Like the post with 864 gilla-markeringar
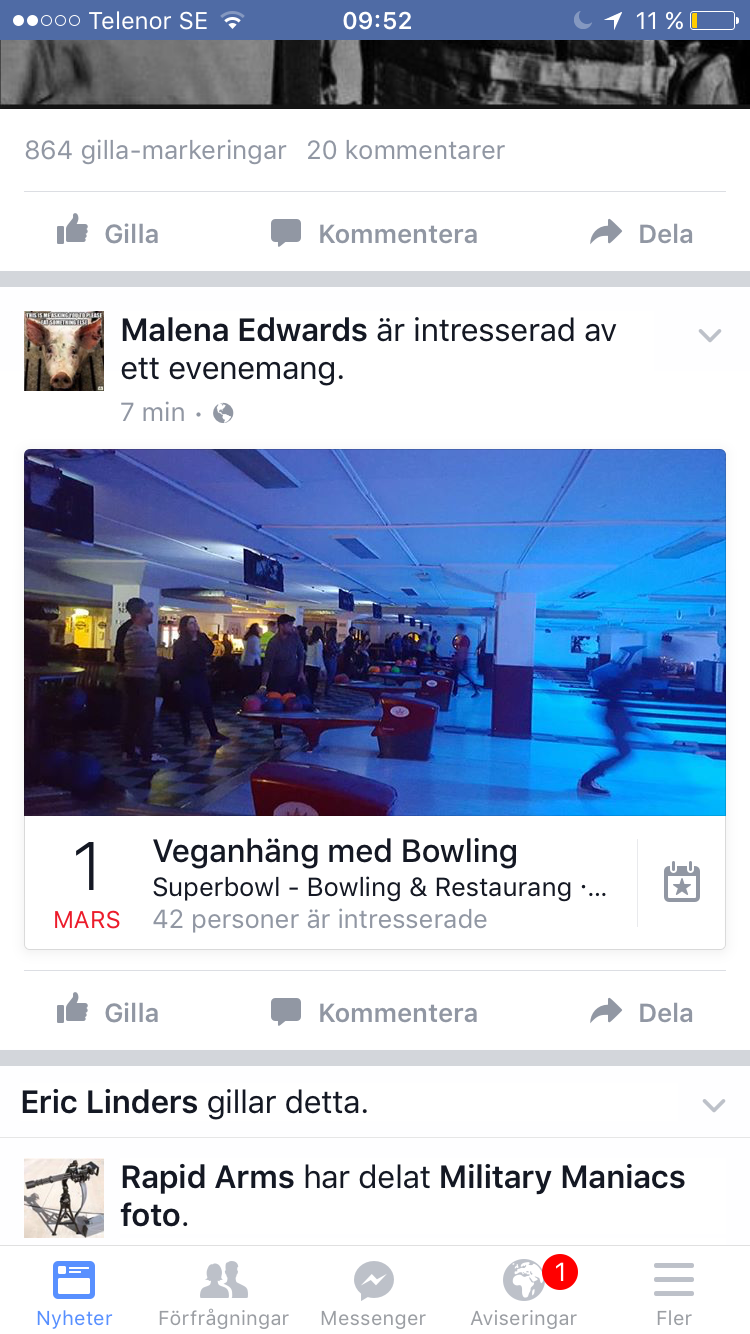Viewport: 750px width, 1334px height. [107, 233]
